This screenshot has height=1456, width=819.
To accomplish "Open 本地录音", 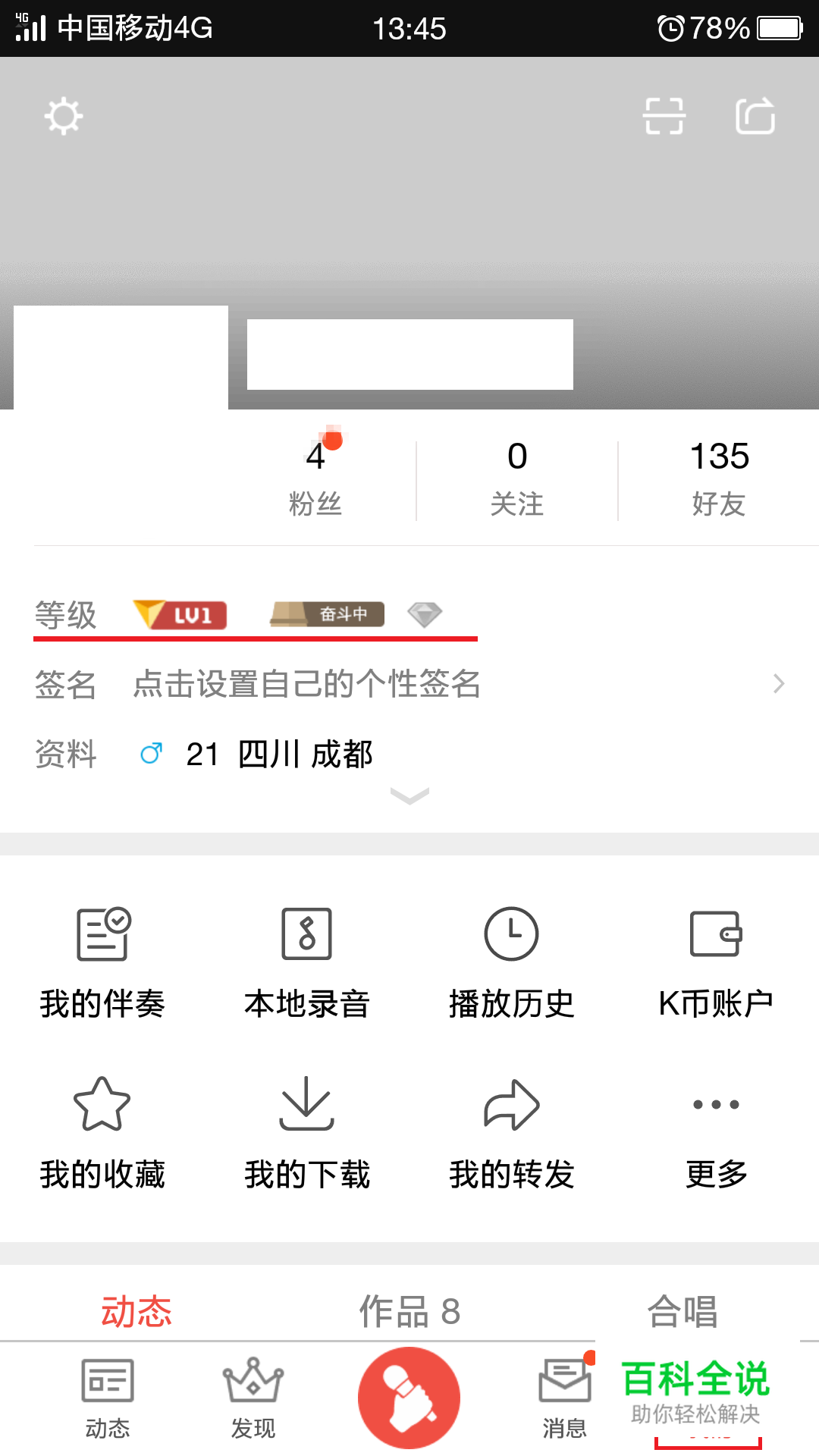I will [306, 963].
